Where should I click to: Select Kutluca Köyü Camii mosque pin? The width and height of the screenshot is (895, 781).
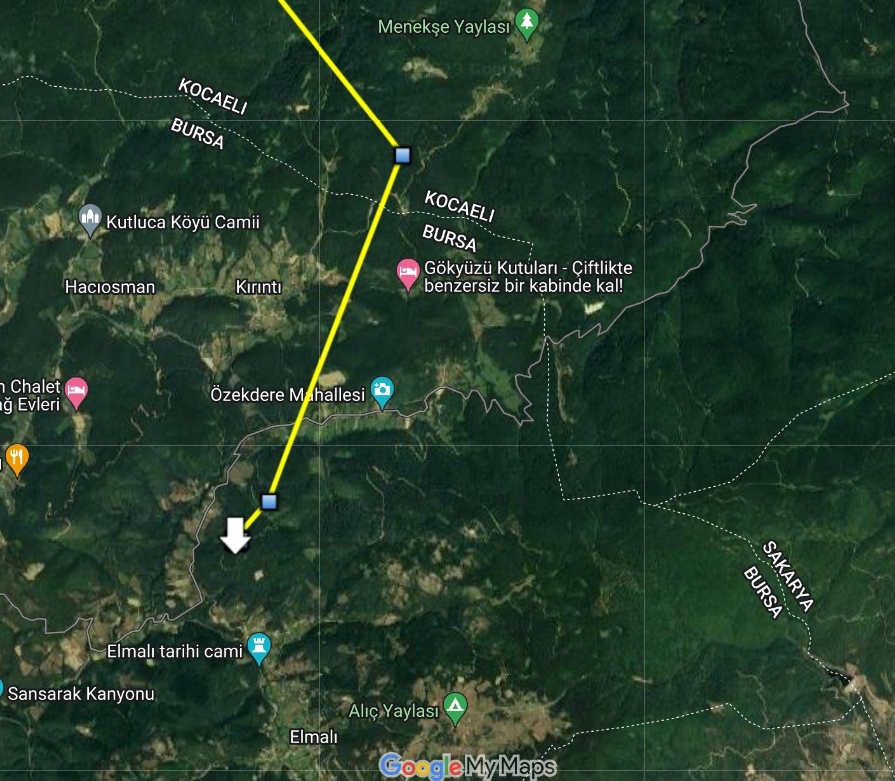(91, 219)
